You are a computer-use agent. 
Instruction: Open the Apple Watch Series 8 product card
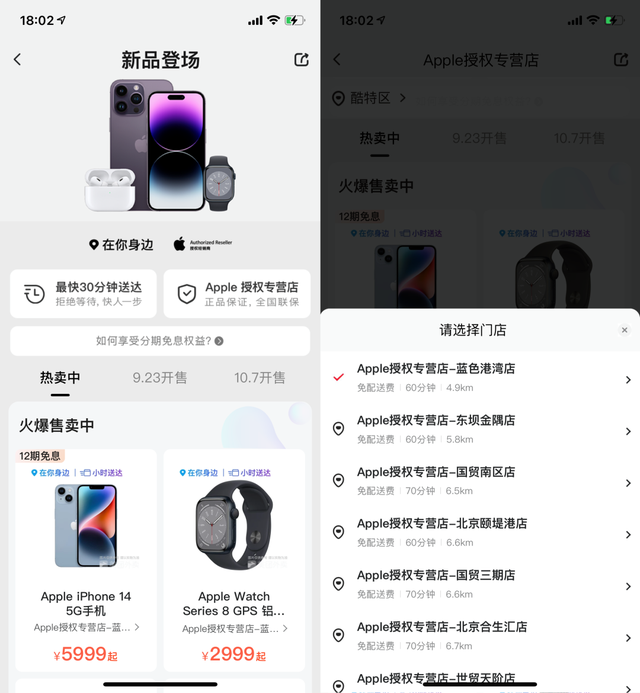234,560
